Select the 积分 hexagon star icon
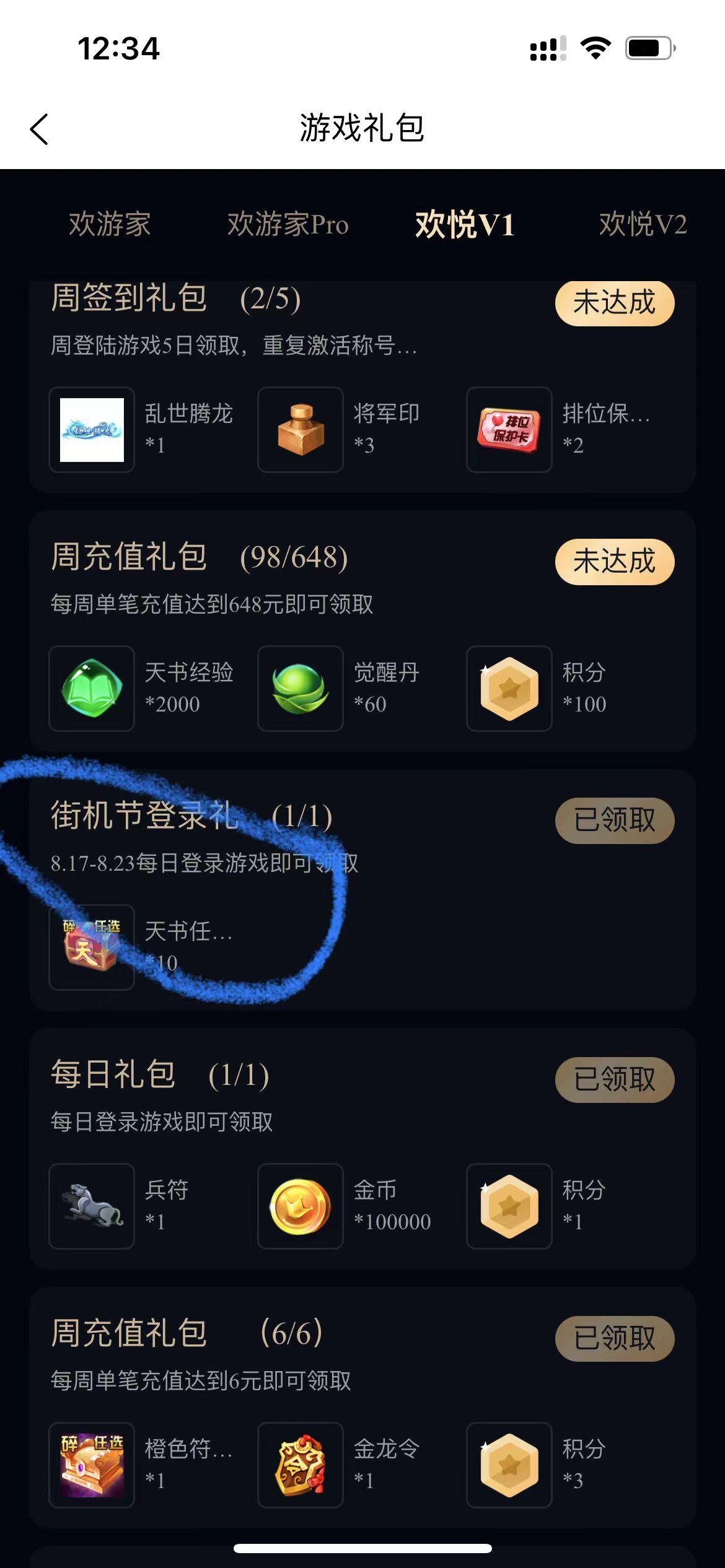This screenshot has height=1568, width=725. click(508, 689)
